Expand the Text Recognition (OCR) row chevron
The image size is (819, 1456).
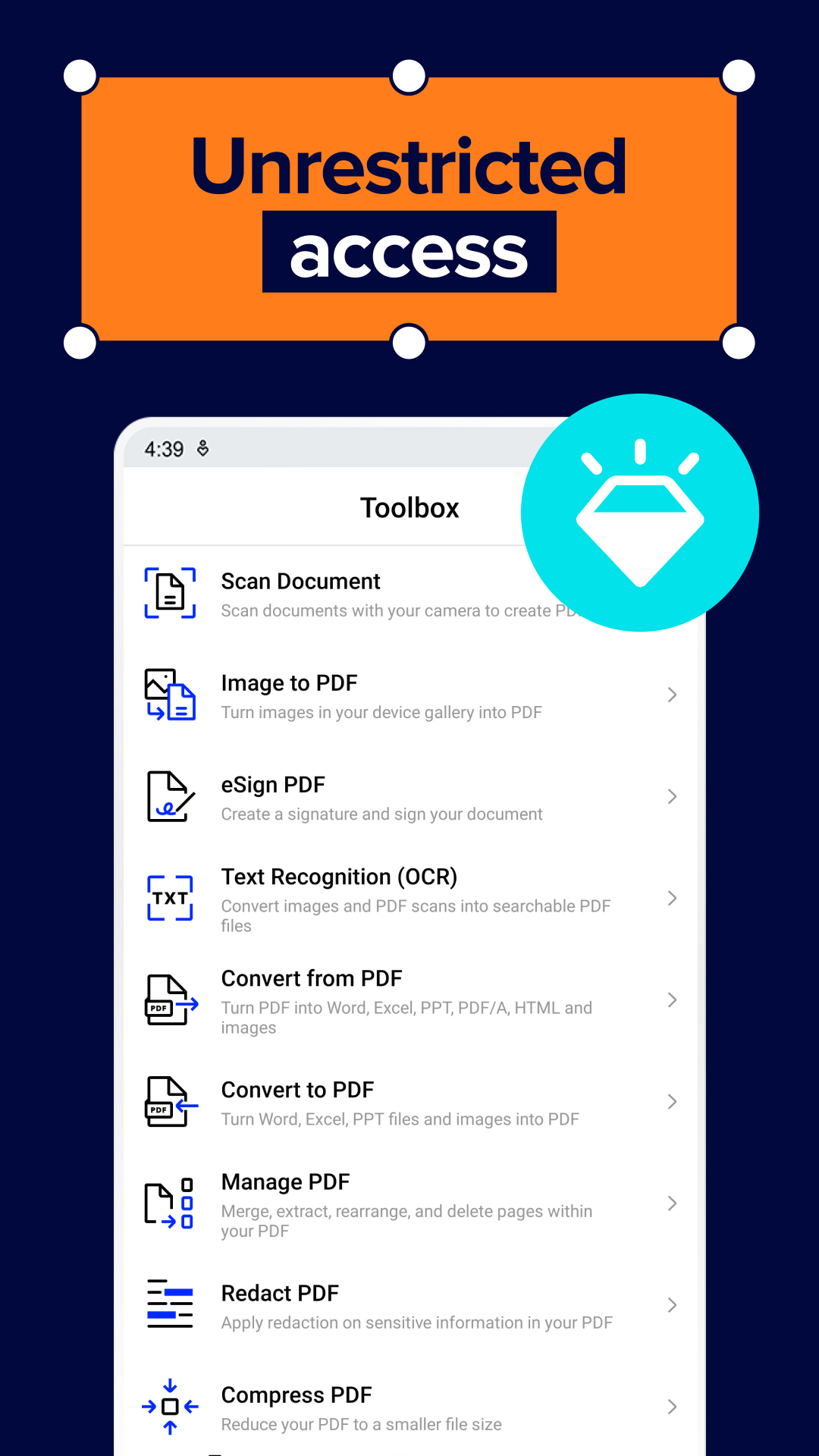point(672,898)
